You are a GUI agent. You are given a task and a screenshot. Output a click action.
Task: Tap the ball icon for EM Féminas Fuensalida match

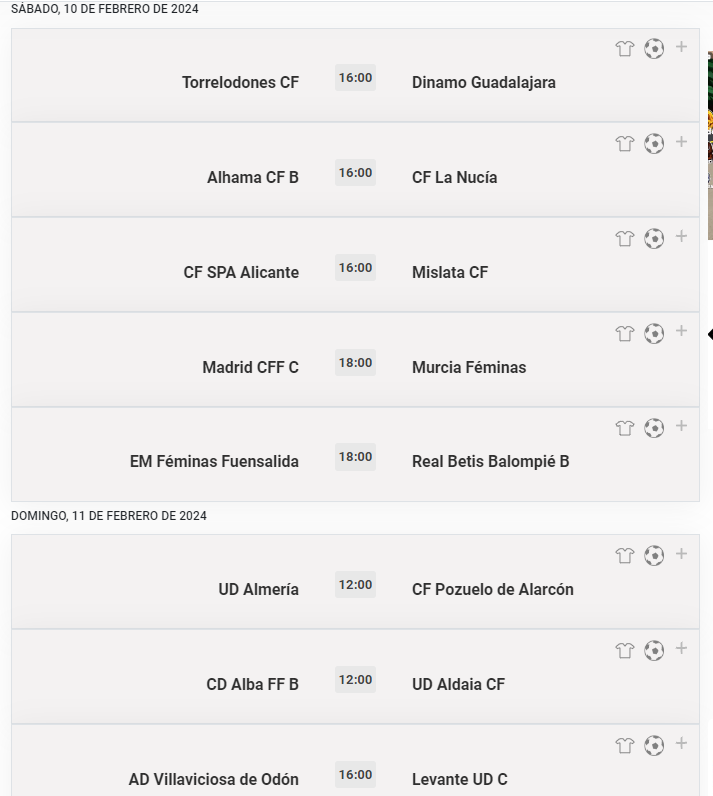coord(654,428)
